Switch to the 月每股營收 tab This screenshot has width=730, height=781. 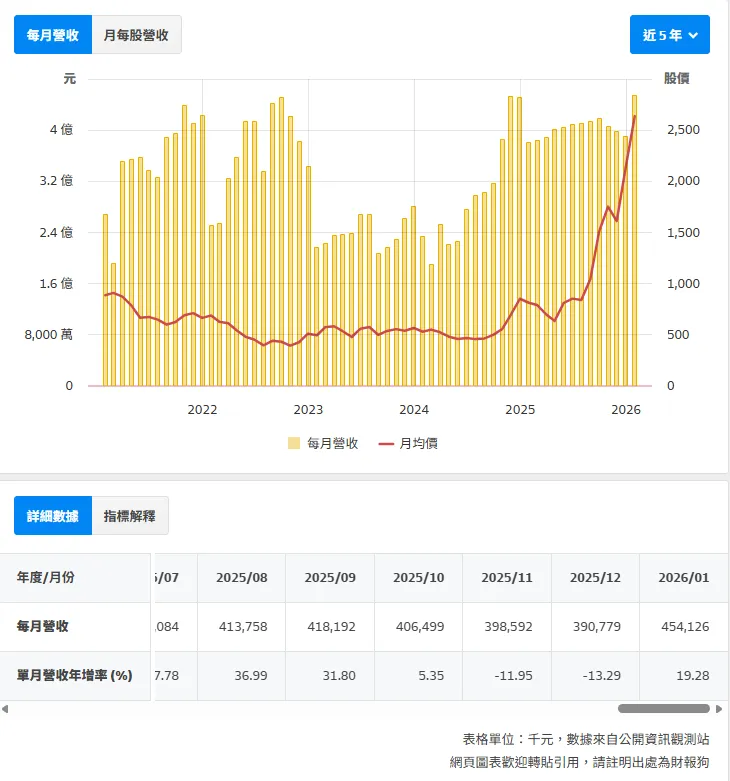138,33
